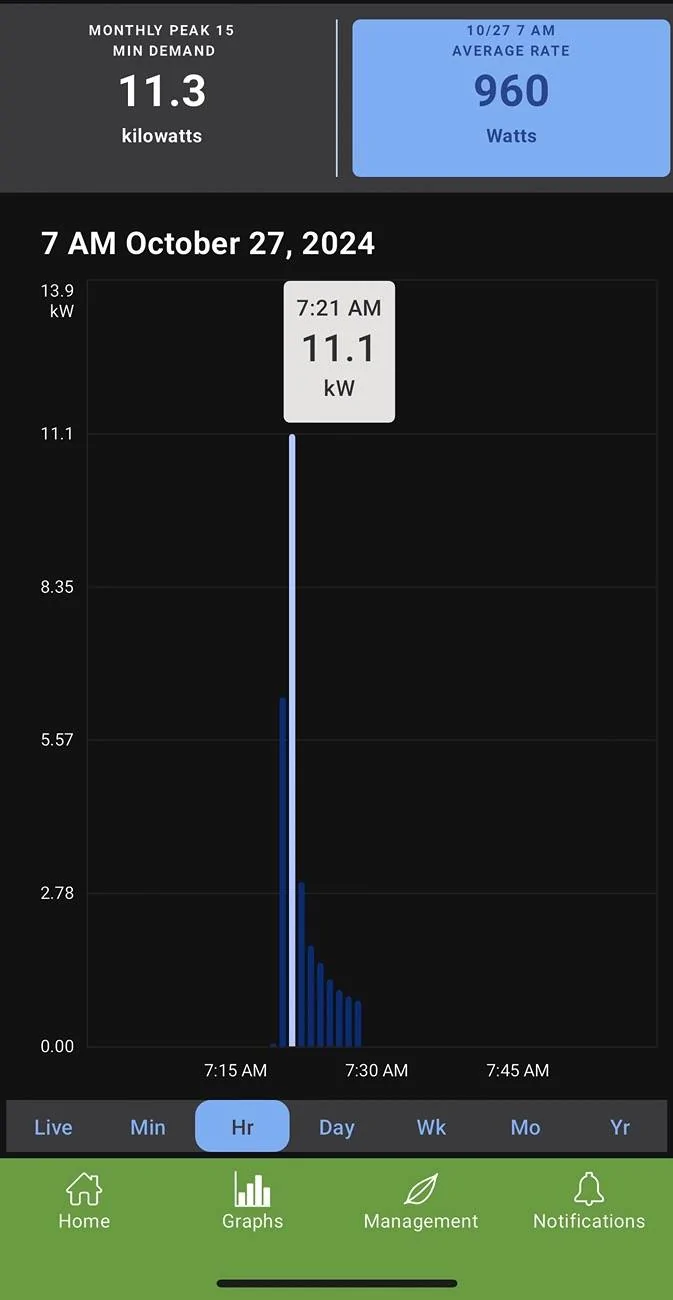The height and width of the screenshot is (1300, 673).
Task: Tap the Monthly Peak 15 Min Demand card
Action: click(x=162, y=98)
